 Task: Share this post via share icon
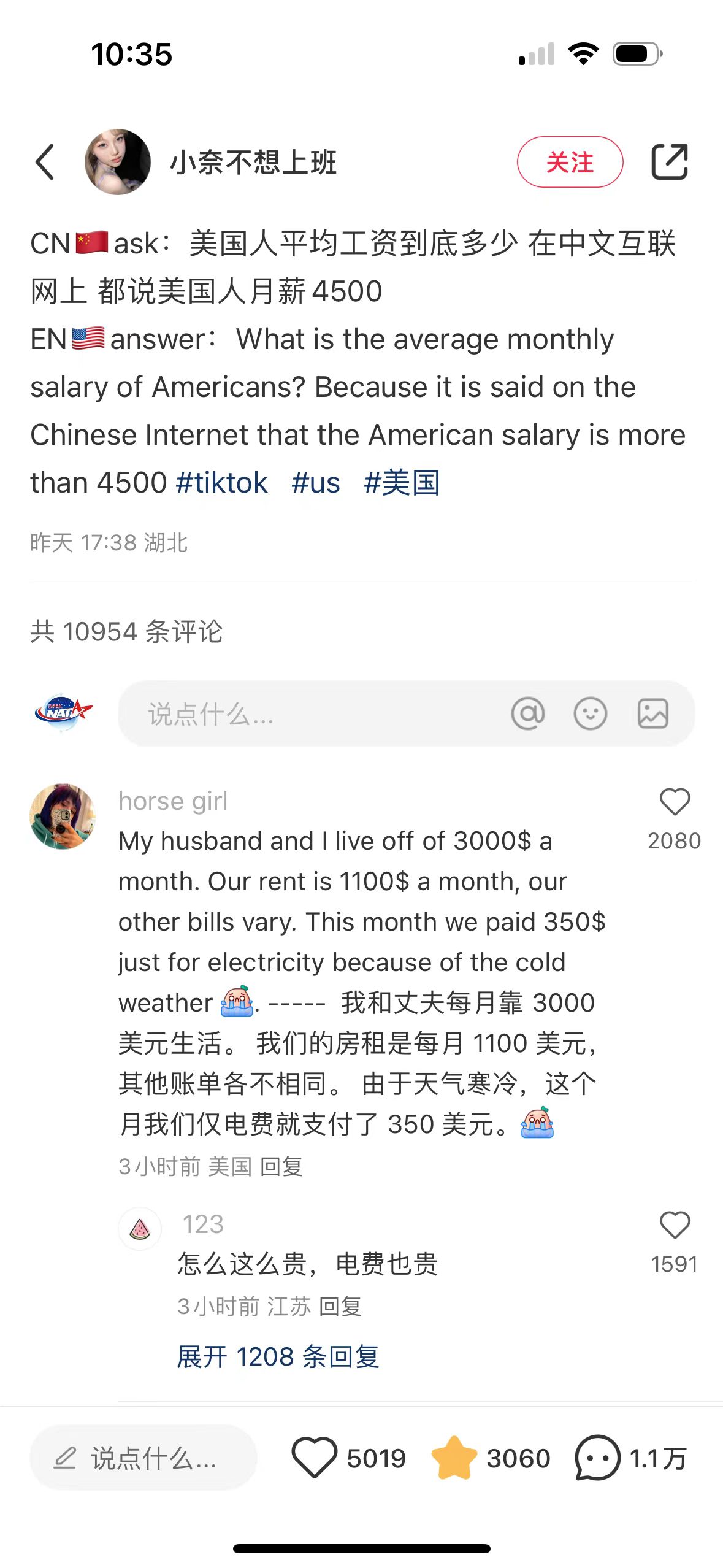[669, 163]
